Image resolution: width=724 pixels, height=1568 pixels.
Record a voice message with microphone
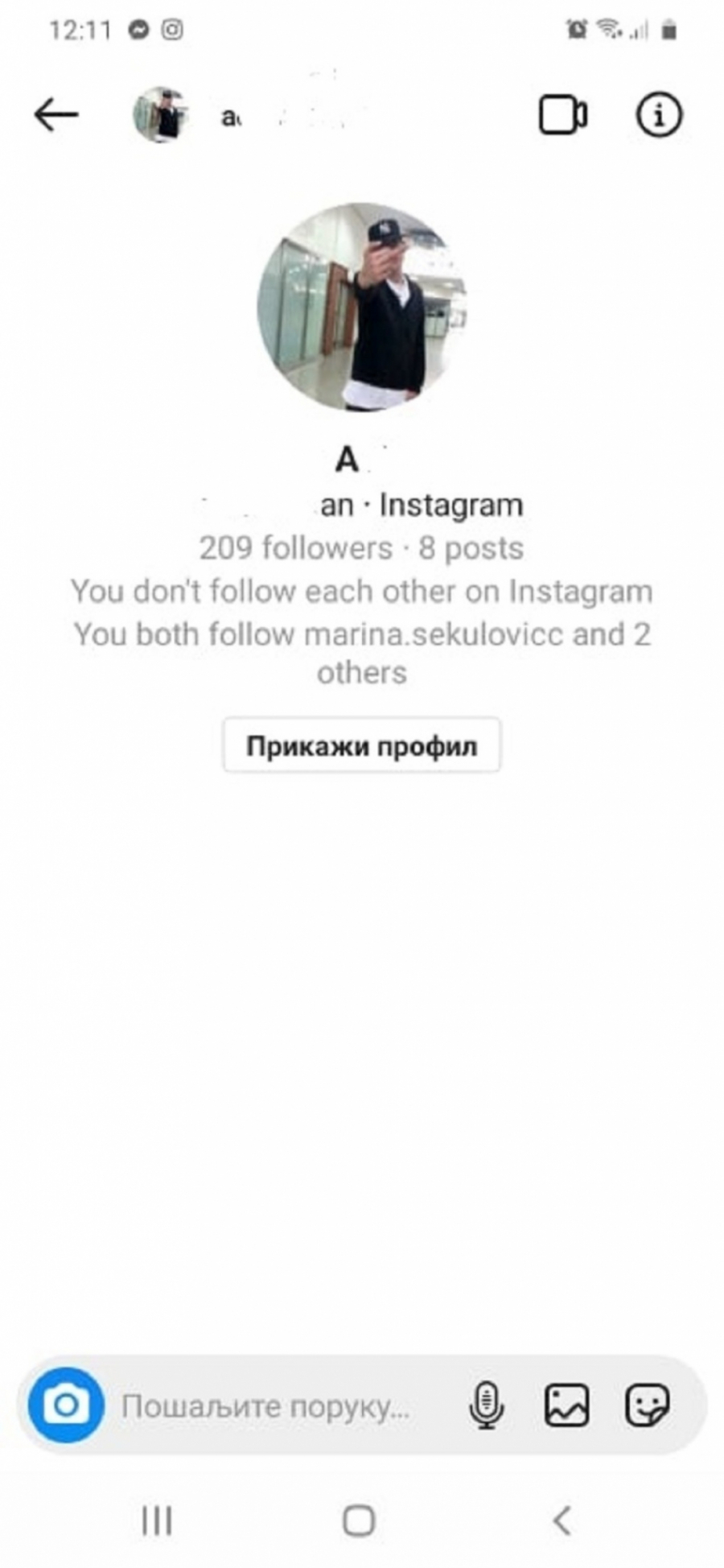coord(486,1405)
